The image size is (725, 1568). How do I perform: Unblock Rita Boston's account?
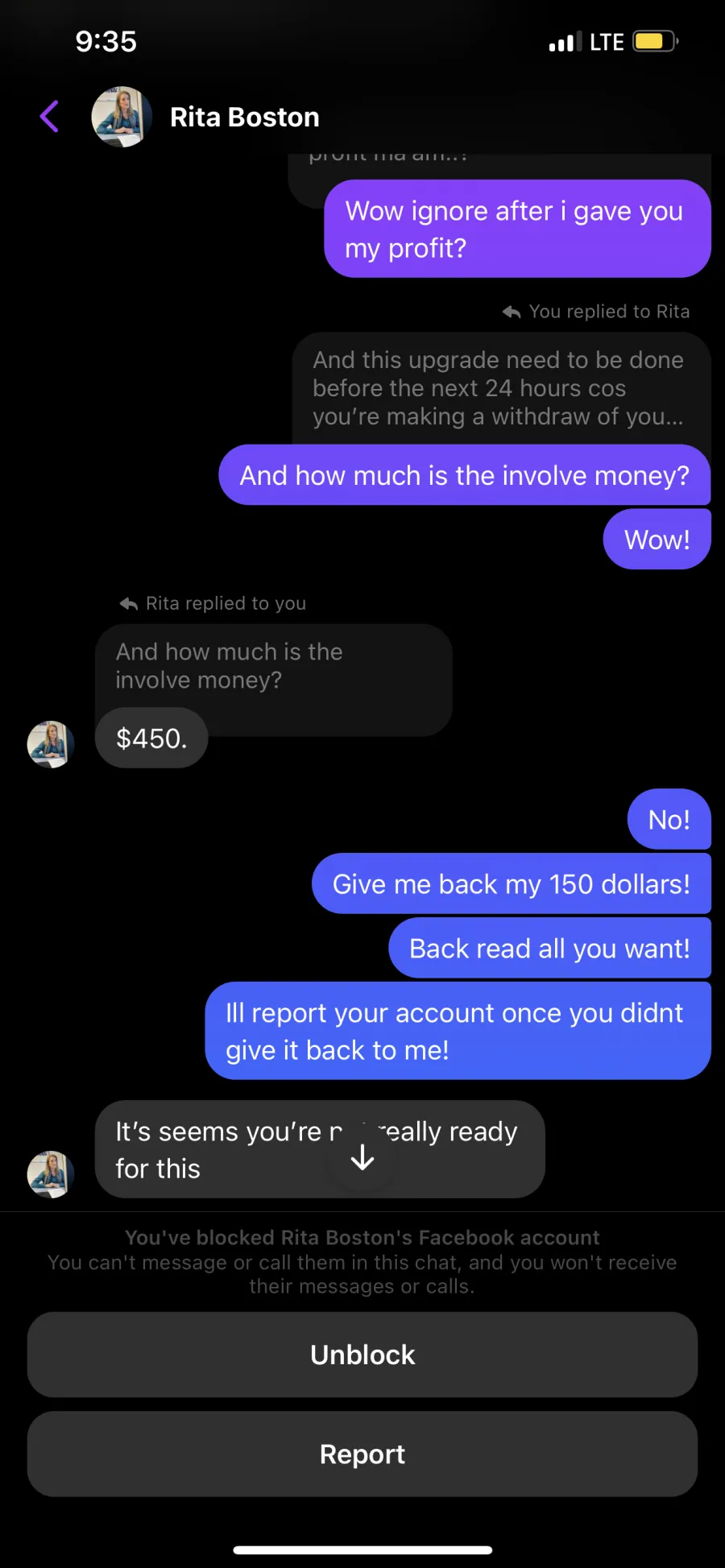click(362, 1355)
